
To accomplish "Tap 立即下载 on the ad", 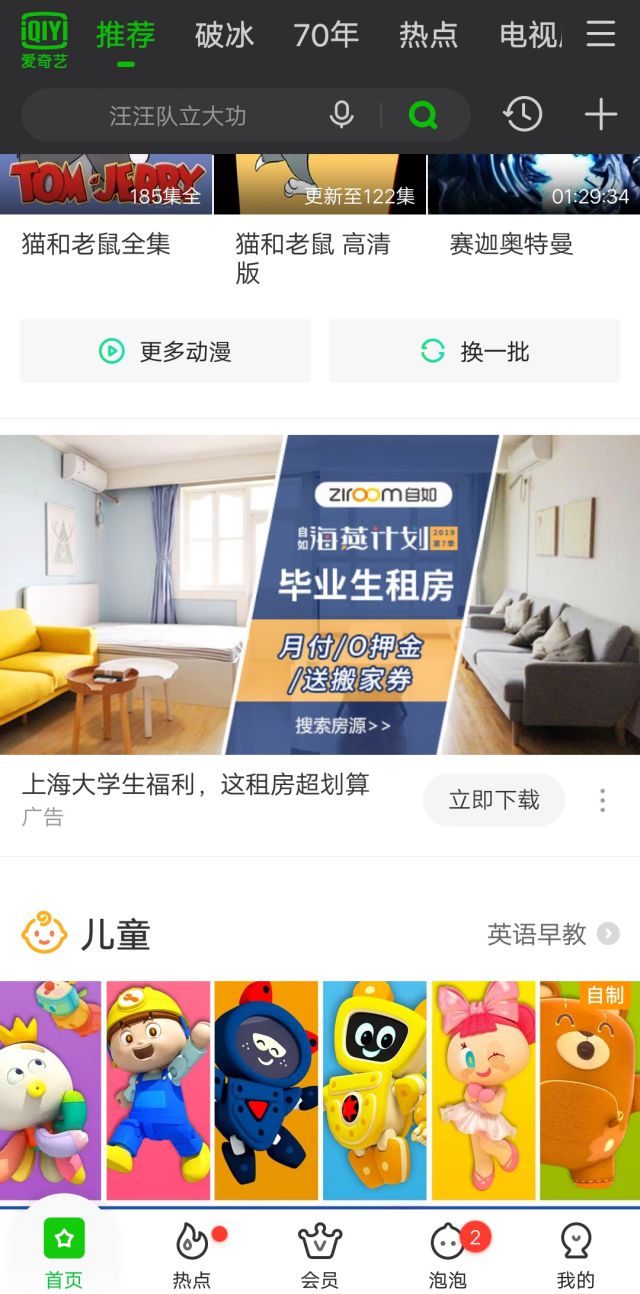I will pyautogui.click(x=494, y=800).
